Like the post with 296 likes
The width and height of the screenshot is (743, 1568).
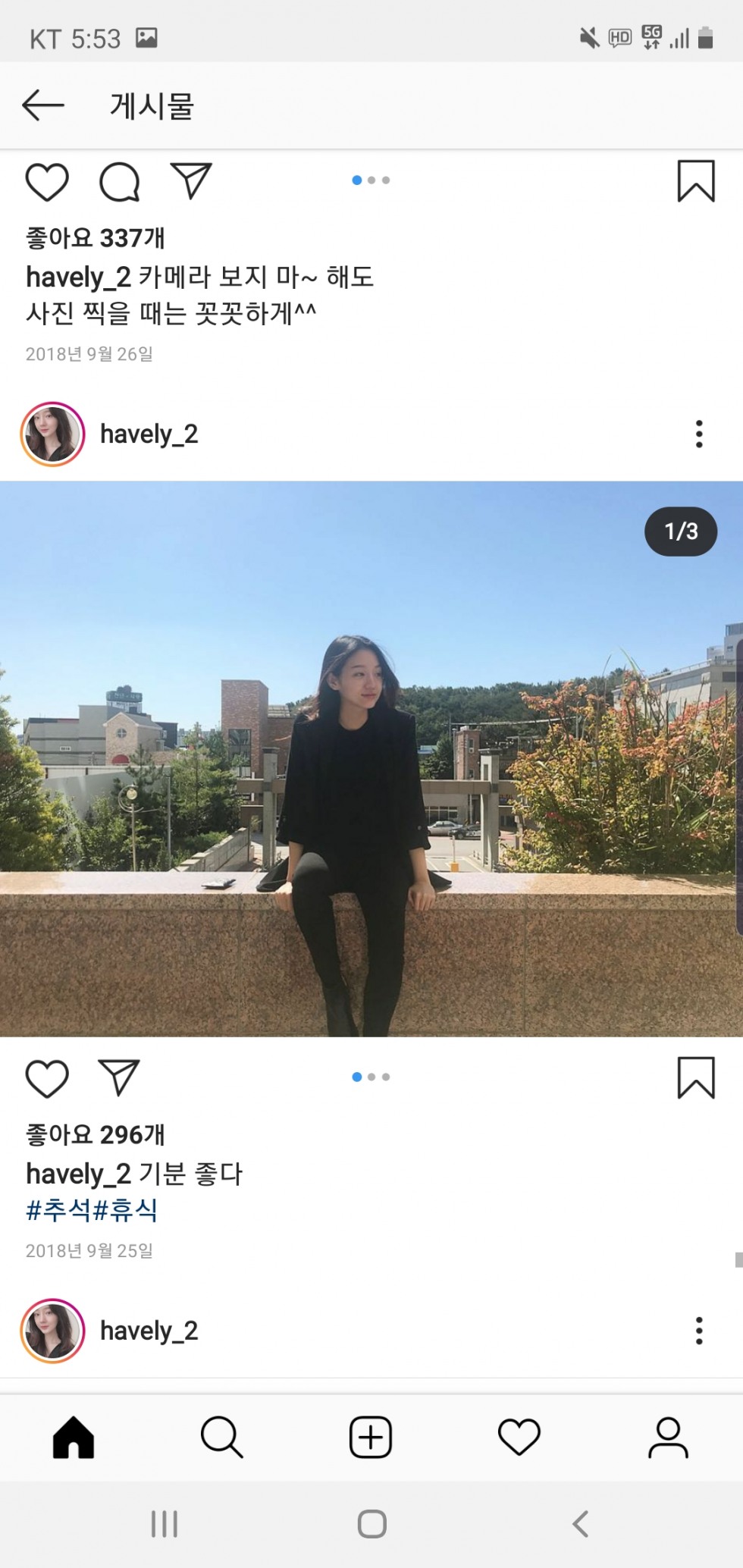pyautogui.click(x=47, y=1078)
